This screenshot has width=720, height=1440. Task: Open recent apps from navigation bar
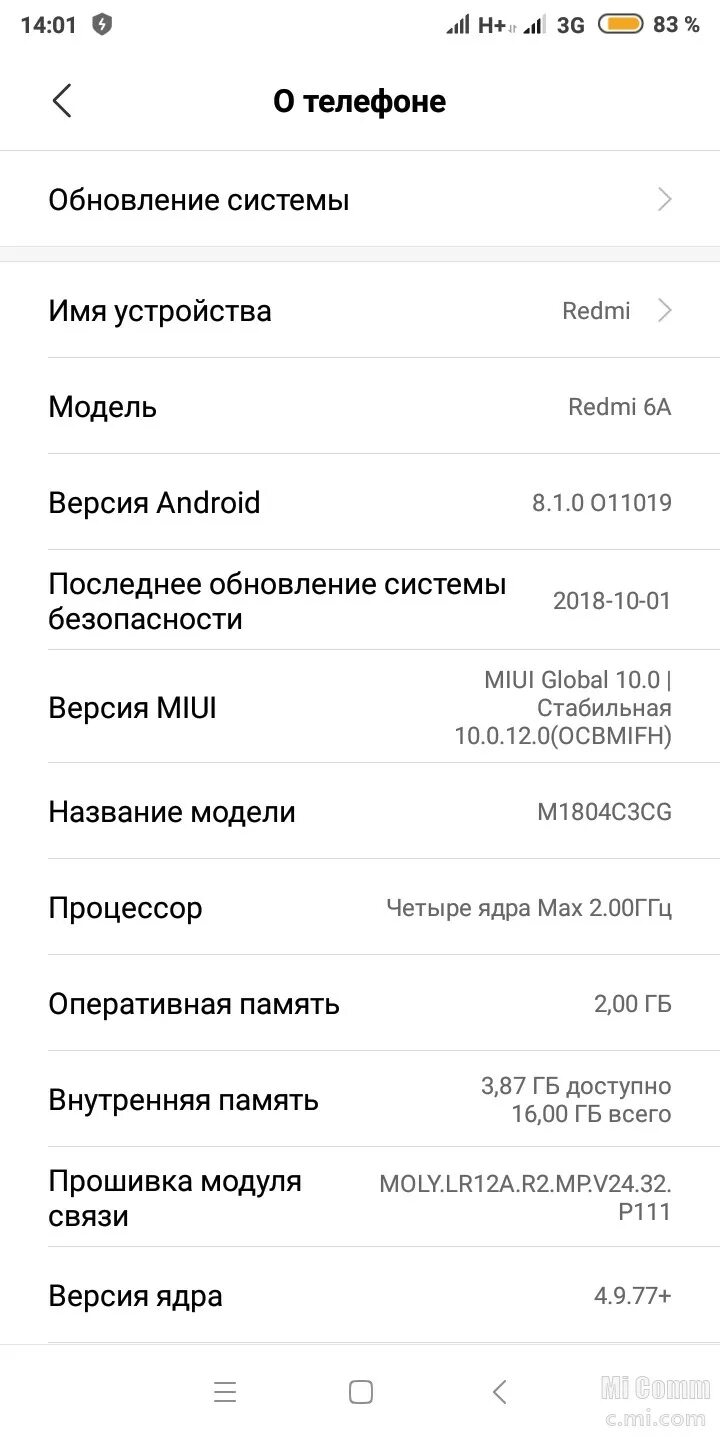(225, 1392)
